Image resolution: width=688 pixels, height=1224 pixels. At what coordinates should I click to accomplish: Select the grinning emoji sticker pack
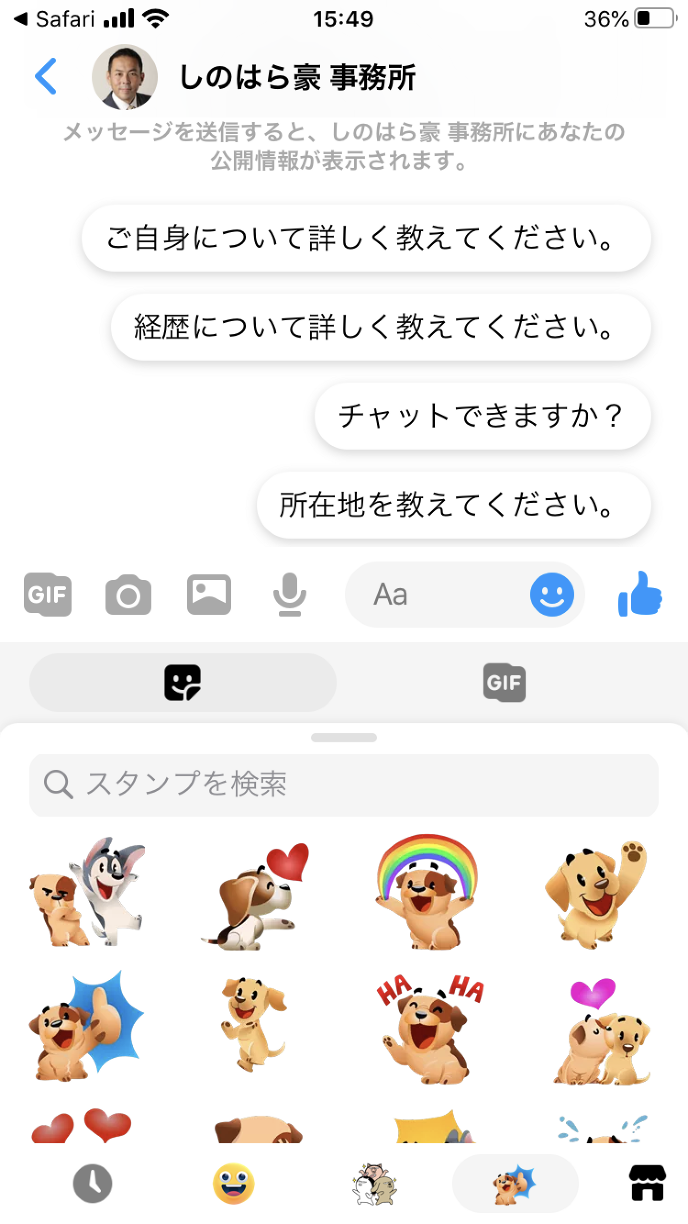233,1184
